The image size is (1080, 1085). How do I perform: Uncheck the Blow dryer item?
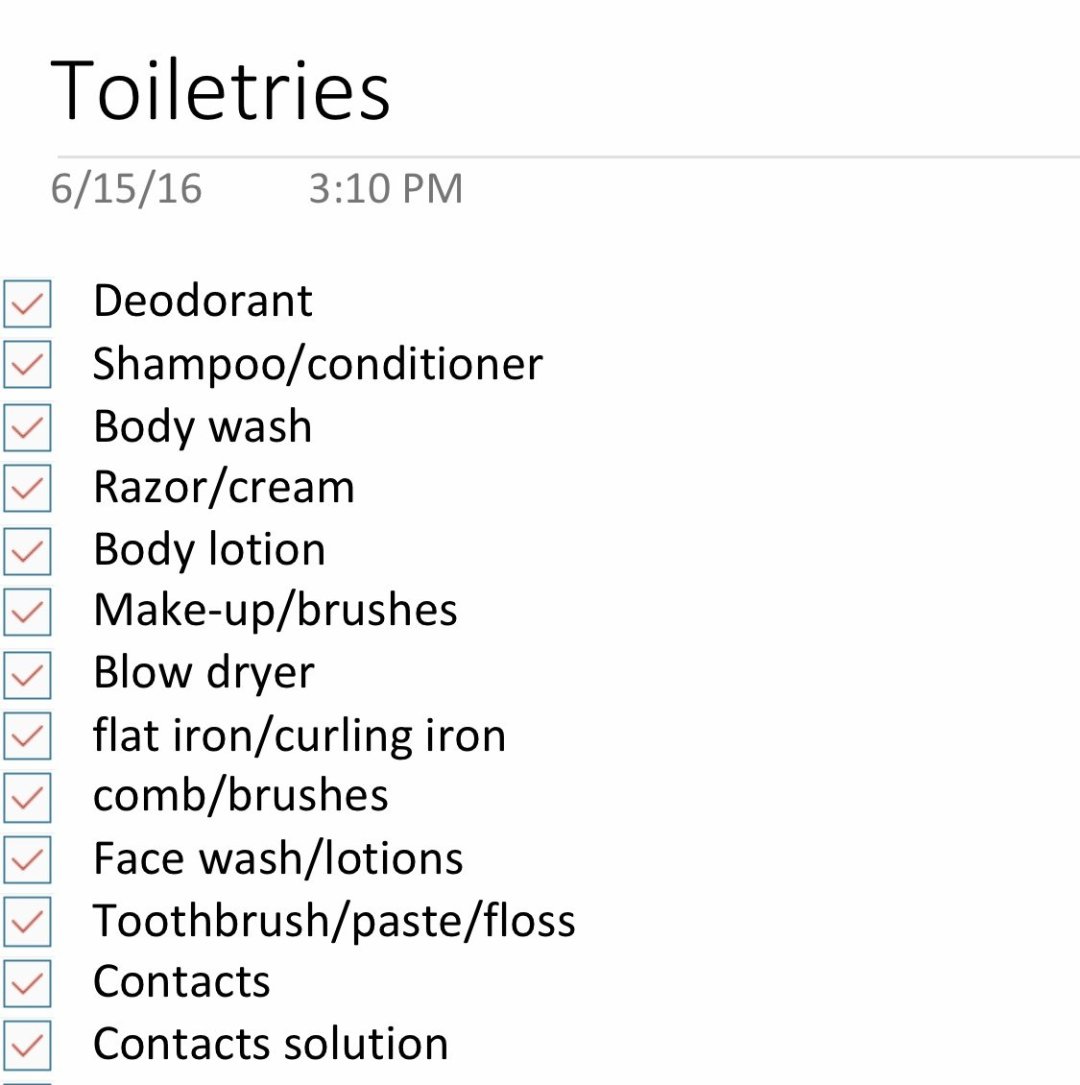[27, 675]
